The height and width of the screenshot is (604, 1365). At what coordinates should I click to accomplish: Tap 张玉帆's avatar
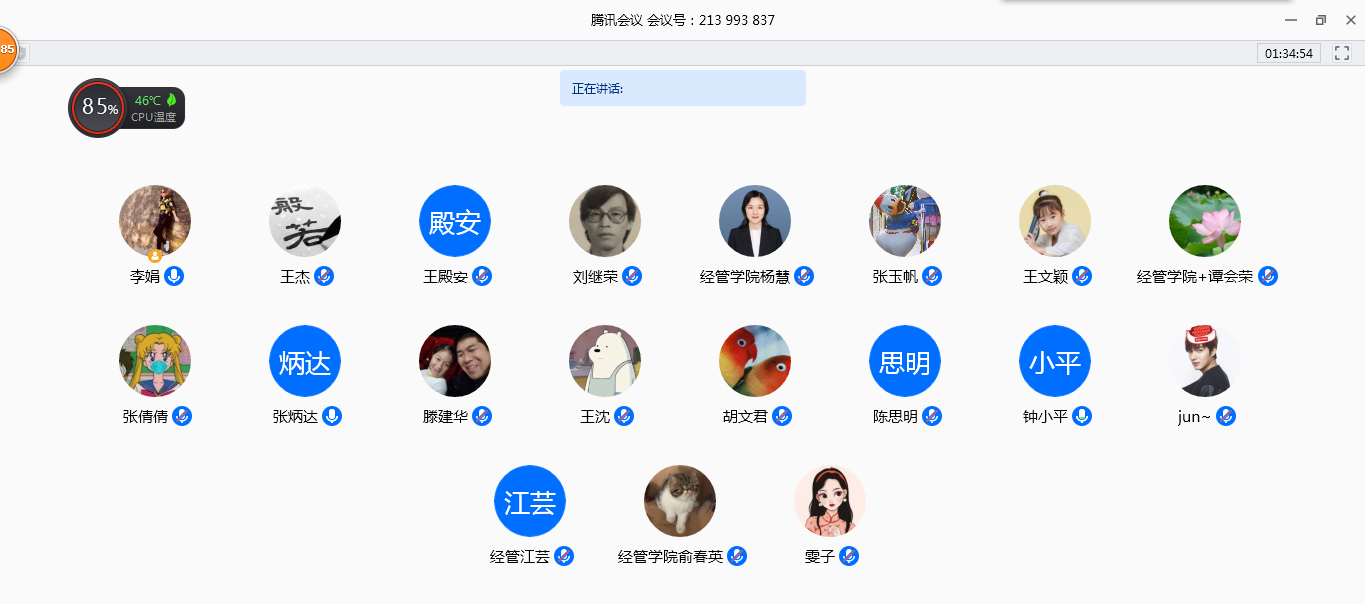pos(905,221)
